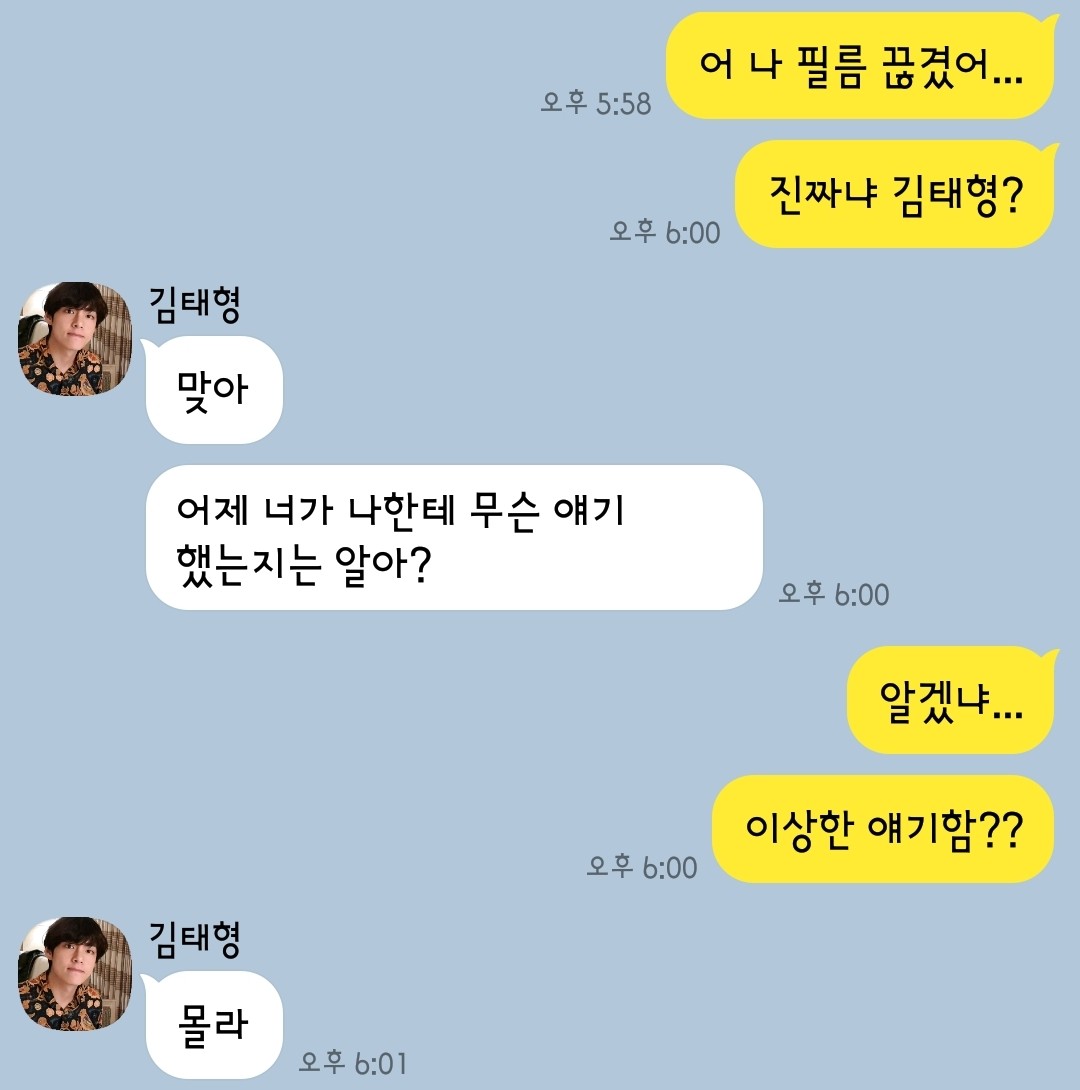Screen dimensions: 1080x1090
Task: Open 김태형's profile picture beside the 맞아 message
Action: 75,339
